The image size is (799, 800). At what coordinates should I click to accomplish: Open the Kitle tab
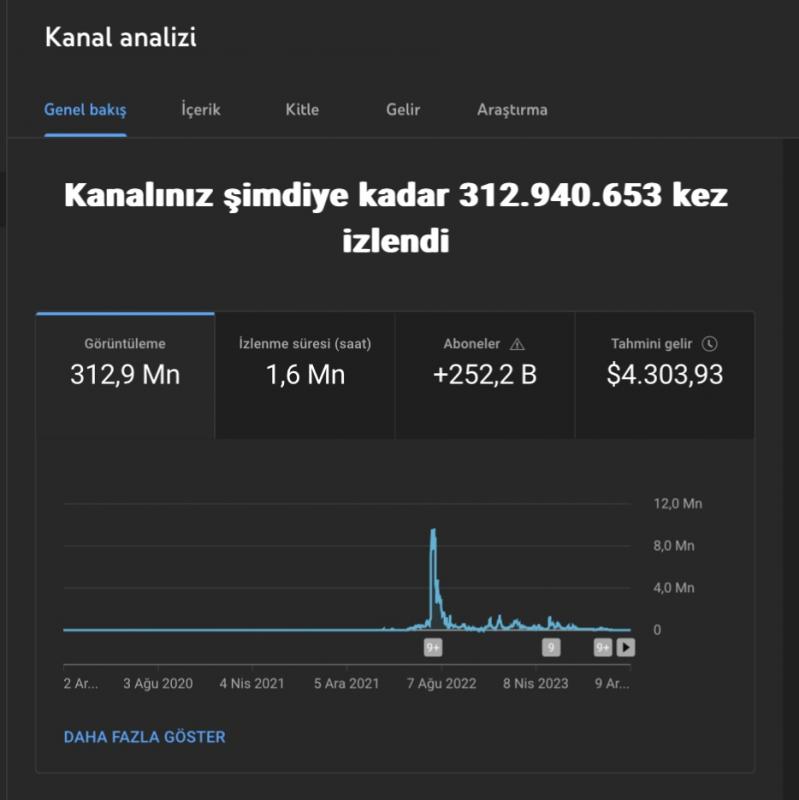302,110
